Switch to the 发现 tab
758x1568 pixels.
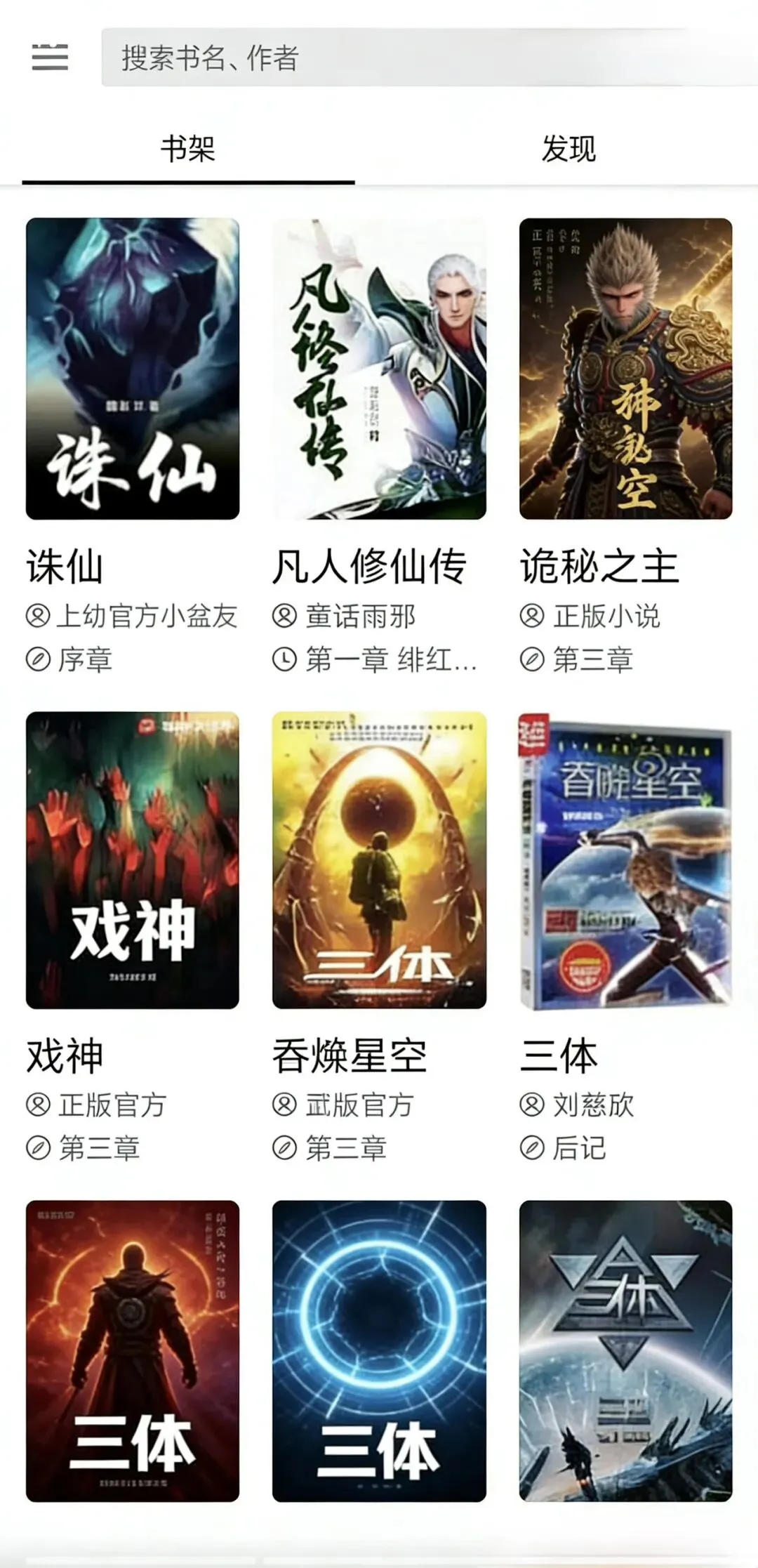pos(568,149)
